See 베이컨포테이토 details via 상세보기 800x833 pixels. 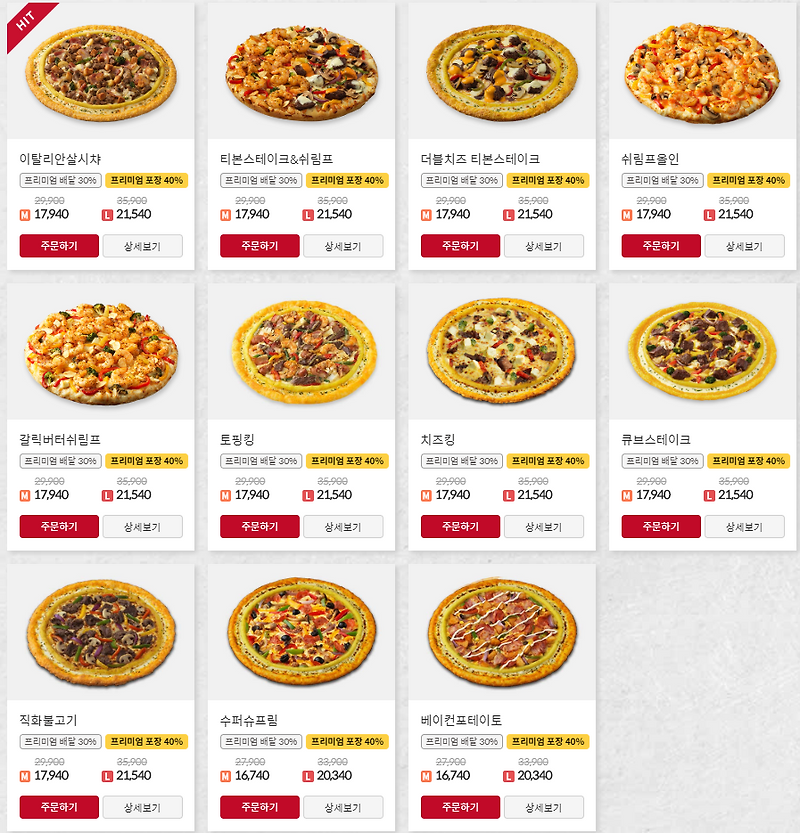pyautogui.click(x=544, y=807)
